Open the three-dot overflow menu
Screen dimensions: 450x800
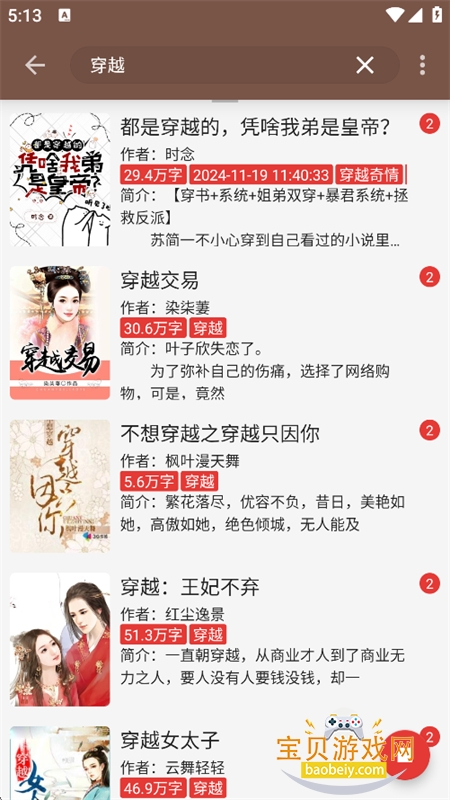tap(422, 65)
